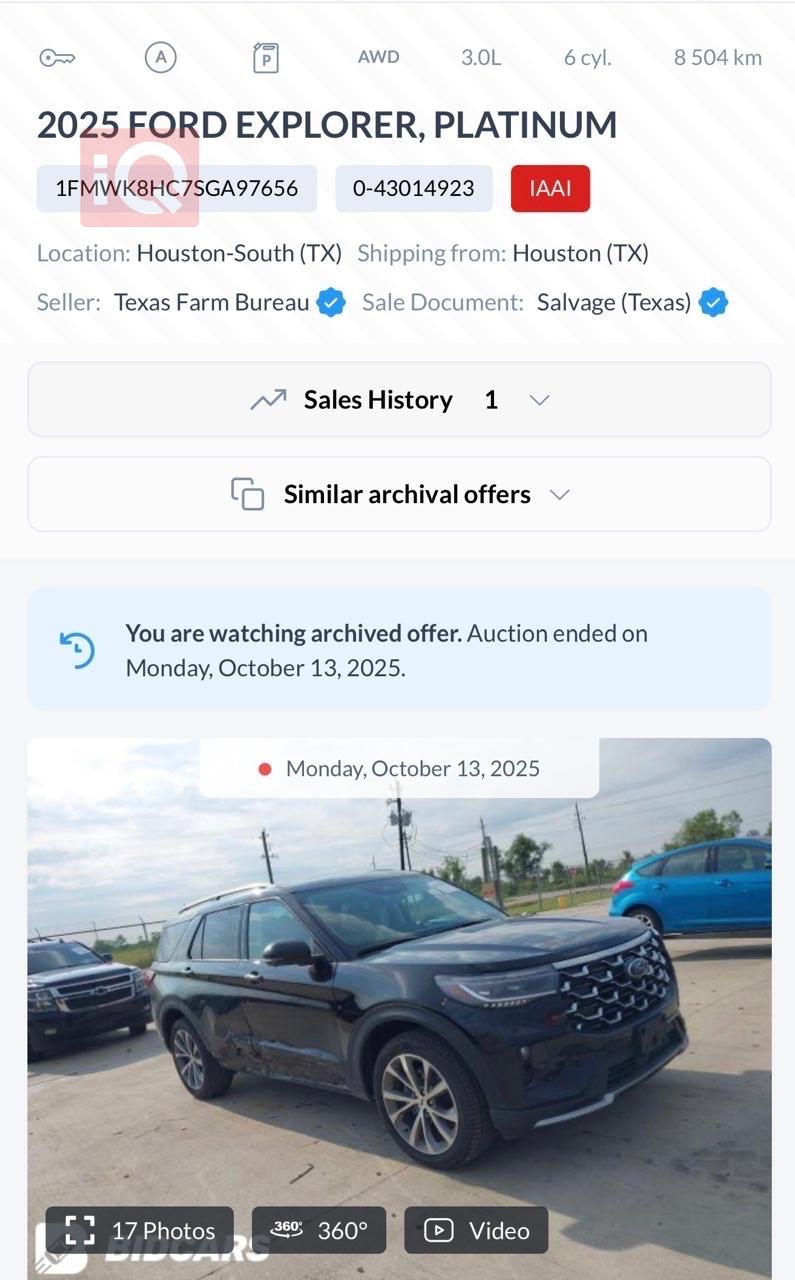795x1280 pixels.
Task: Click the fuel type pump icon
Action: point(265,57)
